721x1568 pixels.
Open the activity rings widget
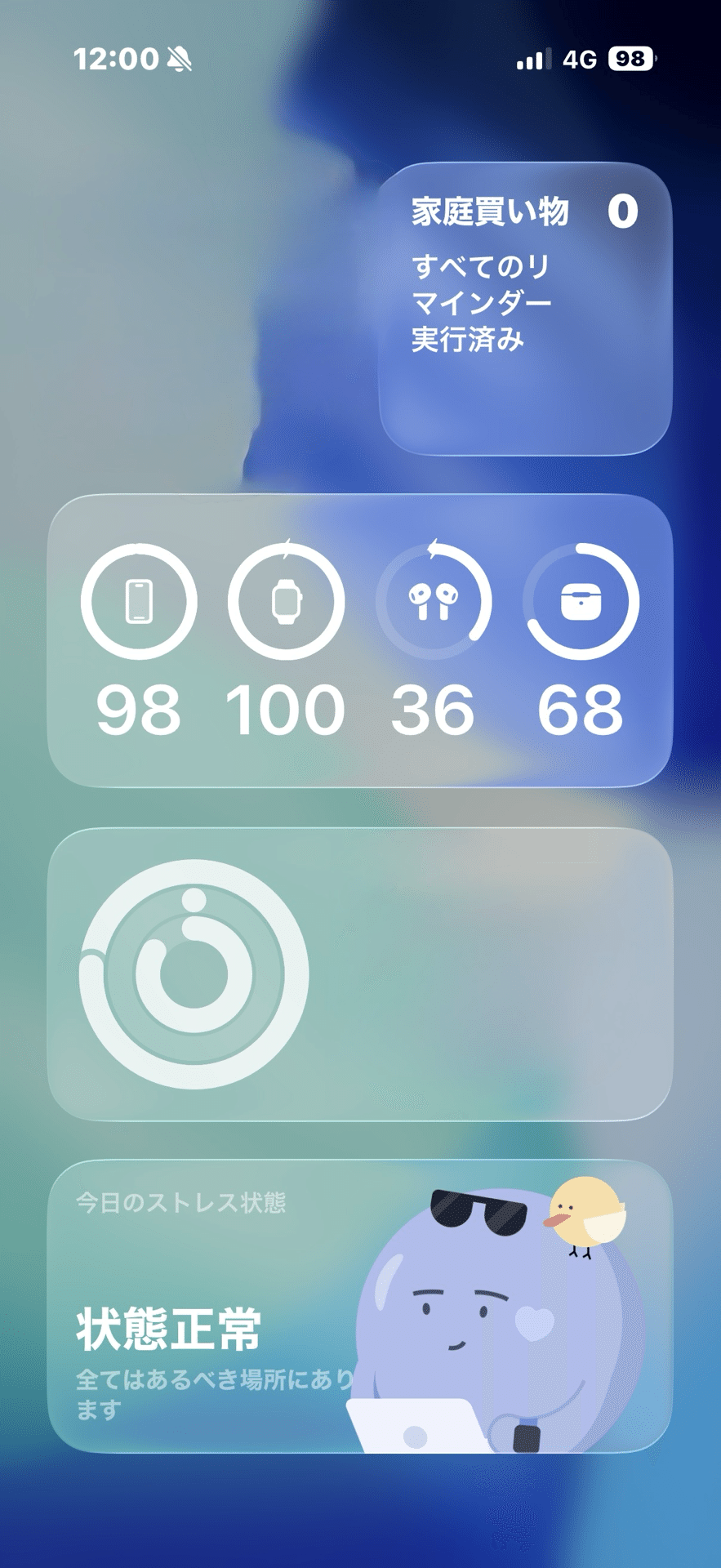pos(360,973)
